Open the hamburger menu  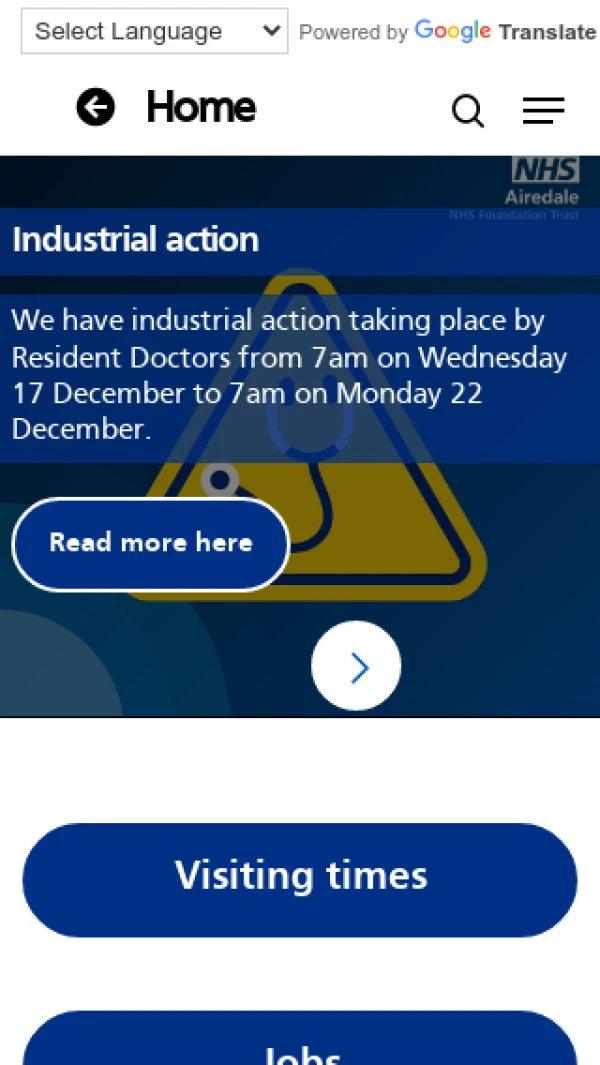coord(543,111)
